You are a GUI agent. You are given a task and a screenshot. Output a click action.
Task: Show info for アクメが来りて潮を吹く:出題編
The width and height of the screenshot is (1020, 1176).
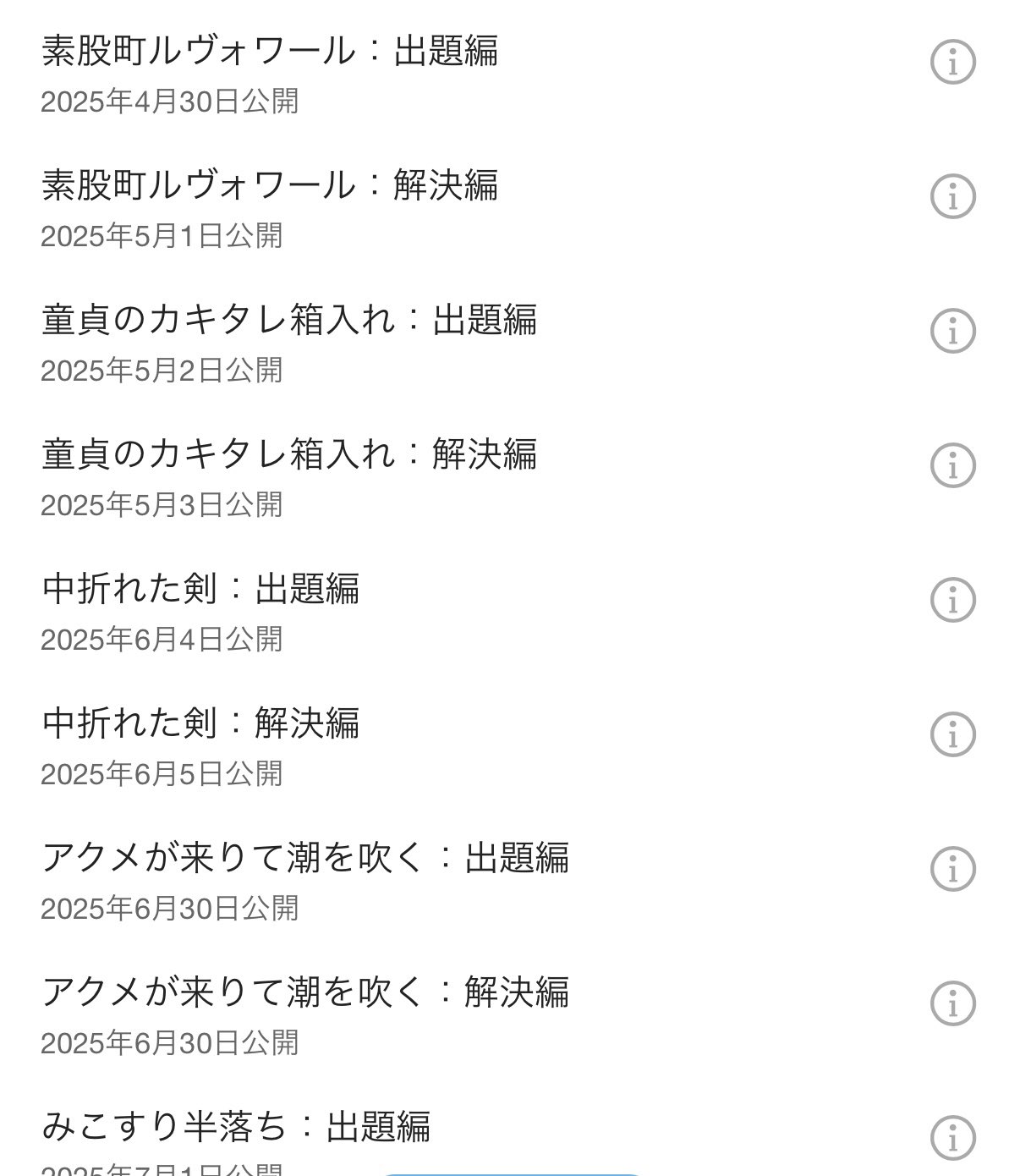pyautogui.click(x=953, y=869)
